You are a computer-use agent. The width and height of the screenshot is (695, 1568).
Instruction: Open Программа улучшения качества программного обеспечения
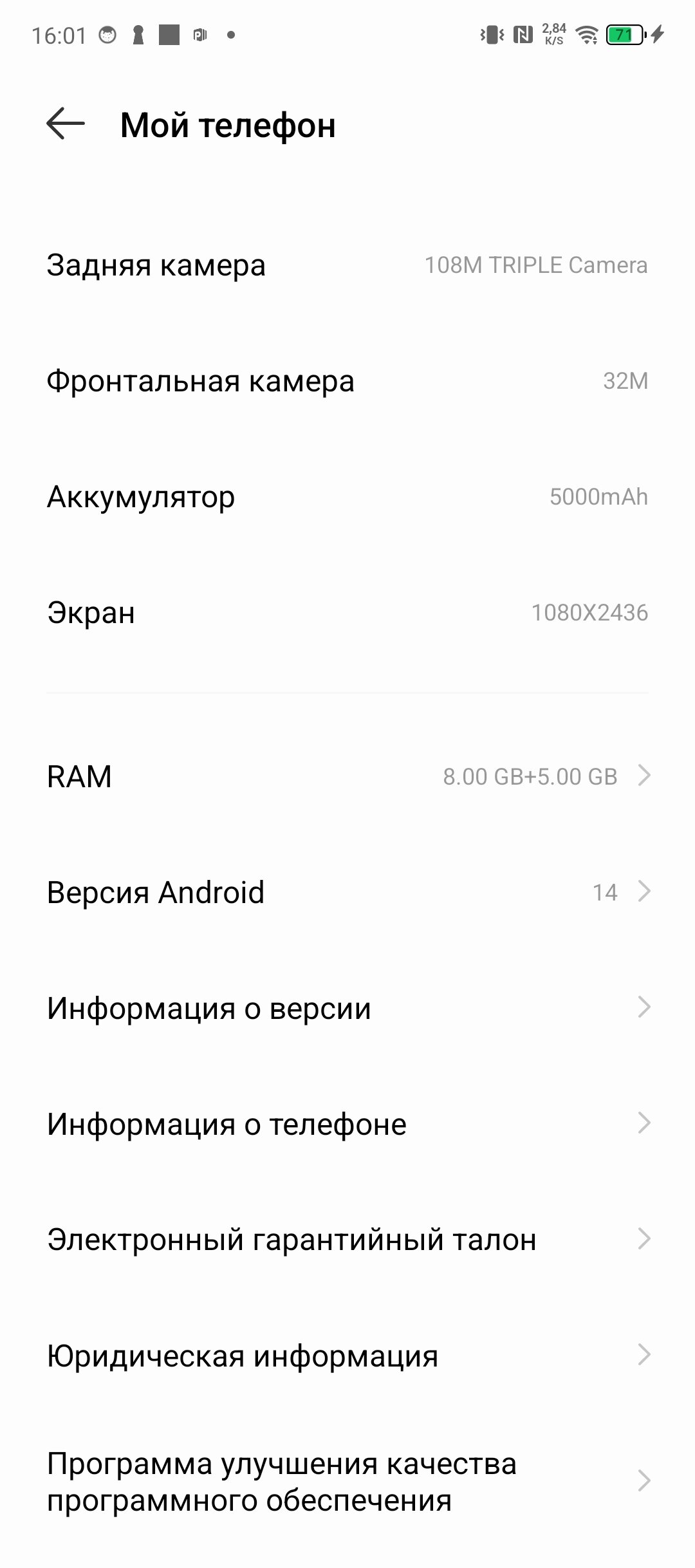coord(347,1481)
